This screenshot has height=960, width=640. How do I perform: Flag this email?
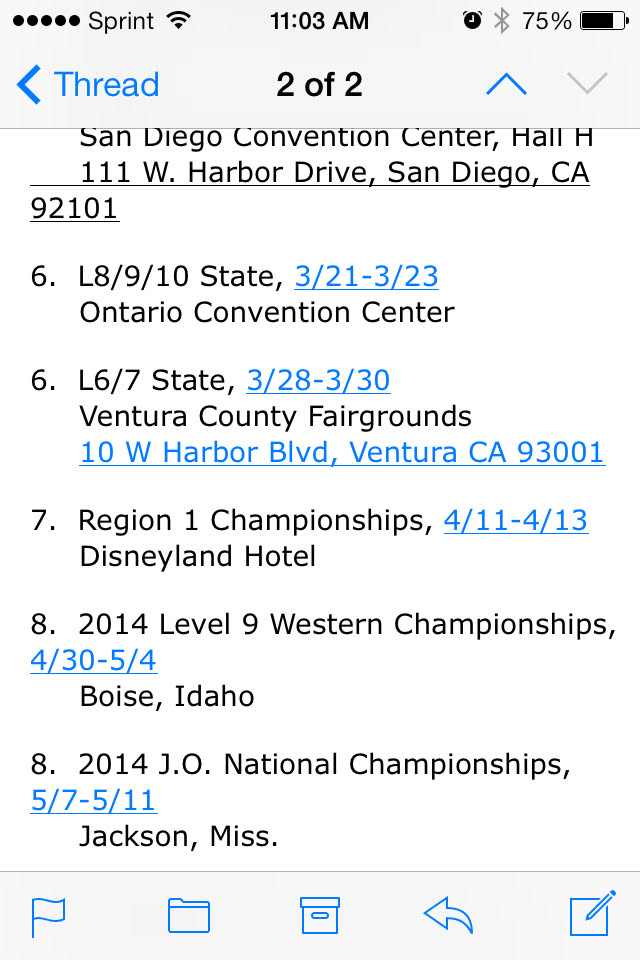48,915
